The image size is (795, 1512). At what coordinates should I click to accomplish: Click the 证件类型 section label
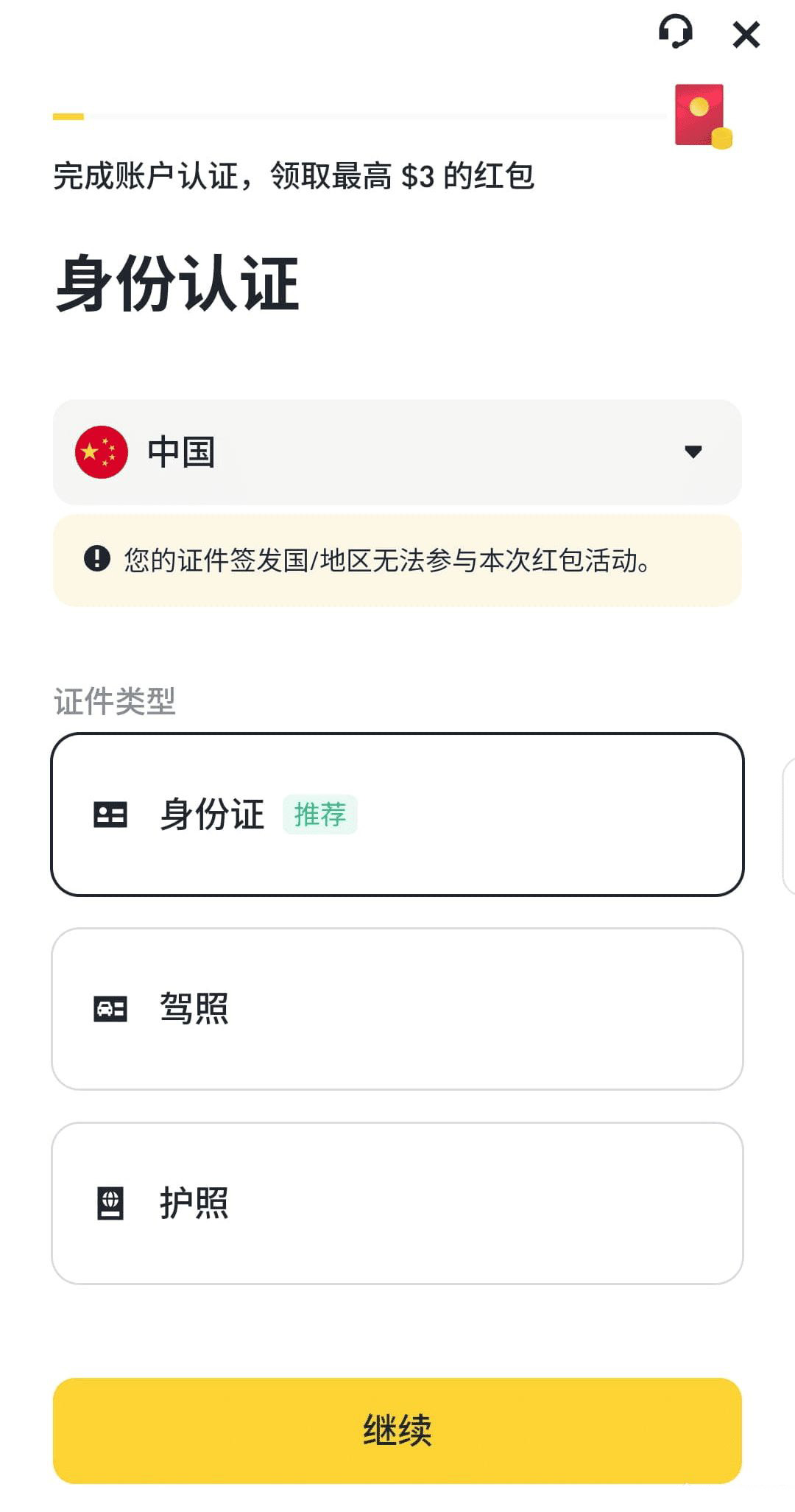click(114, 703)
